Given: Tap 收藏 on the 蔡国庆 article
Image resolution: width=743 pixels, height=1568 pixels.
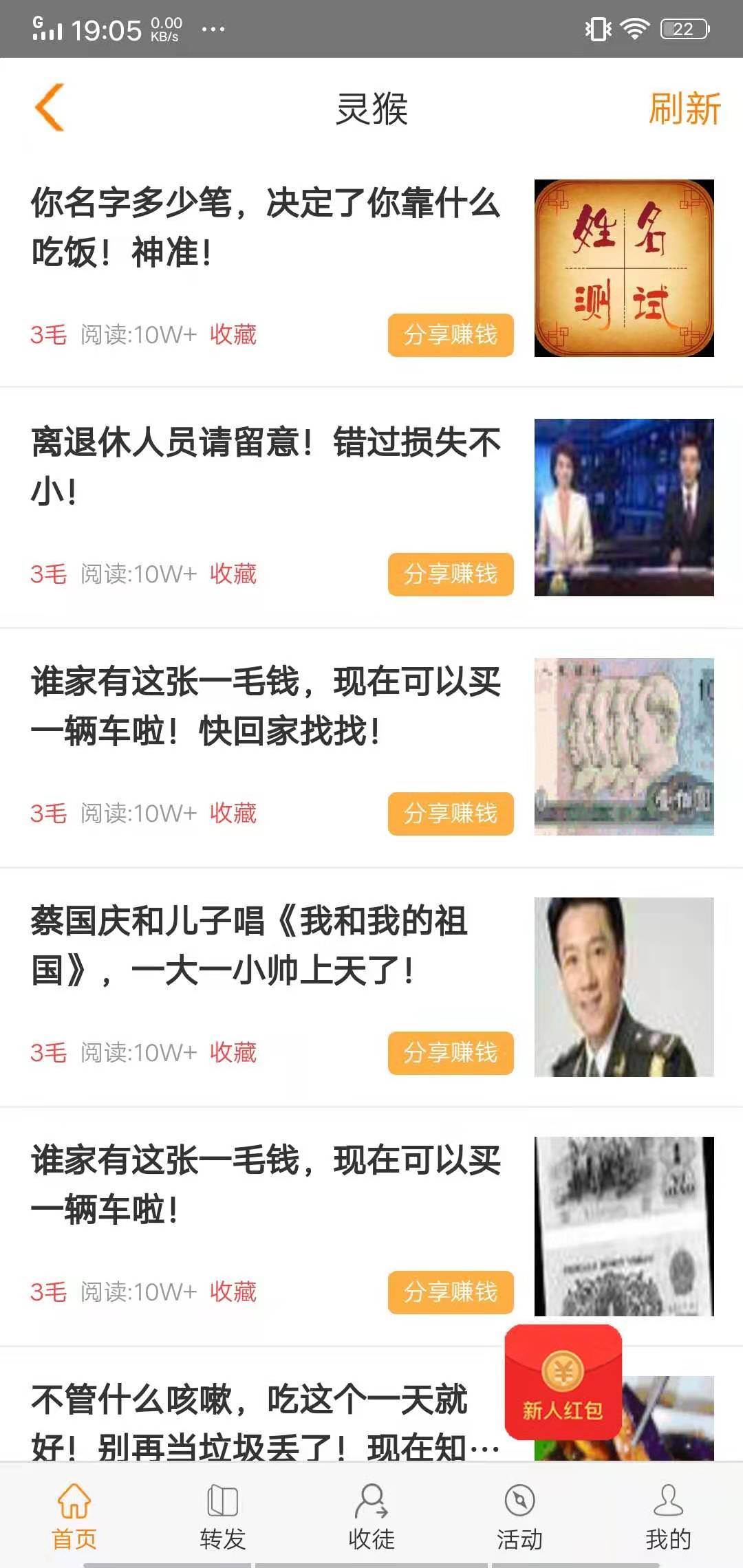Looking at the screenshot, I should (x=233, y=1052).
